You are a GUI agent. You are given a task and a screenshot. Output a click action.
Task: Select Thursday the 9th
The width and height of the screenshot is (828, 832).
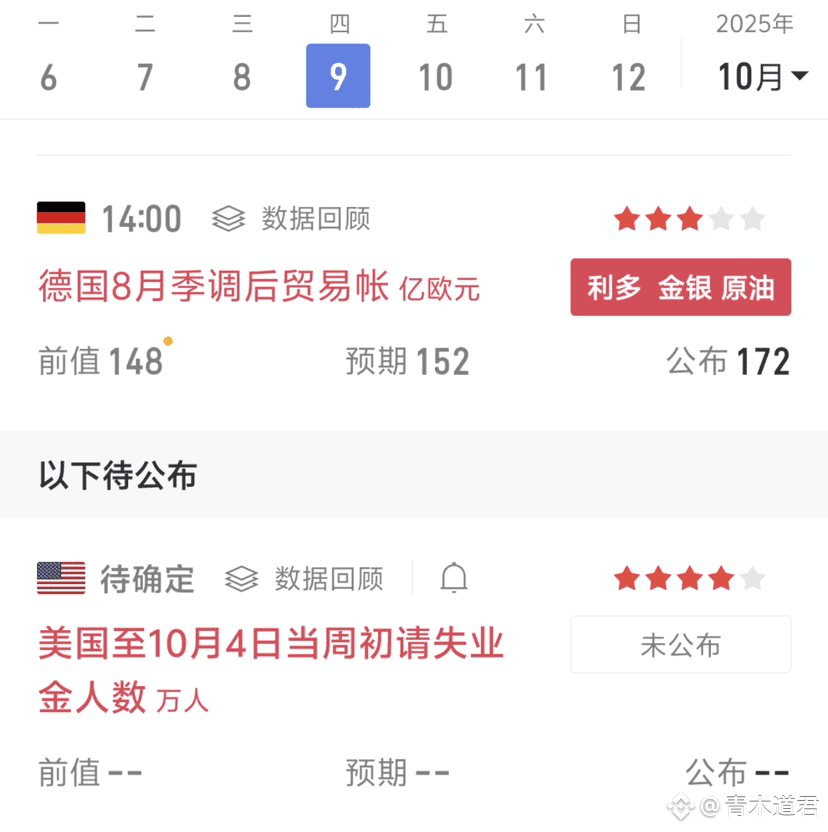pyautogui.click(x=338, y=76)
